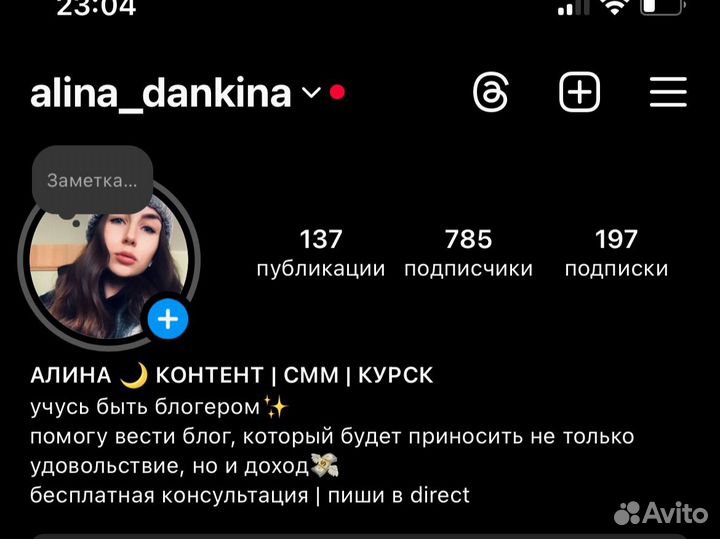The image size is (720, 539).
Task: Open the hamburger menu
Action: (x=668, y=94)
